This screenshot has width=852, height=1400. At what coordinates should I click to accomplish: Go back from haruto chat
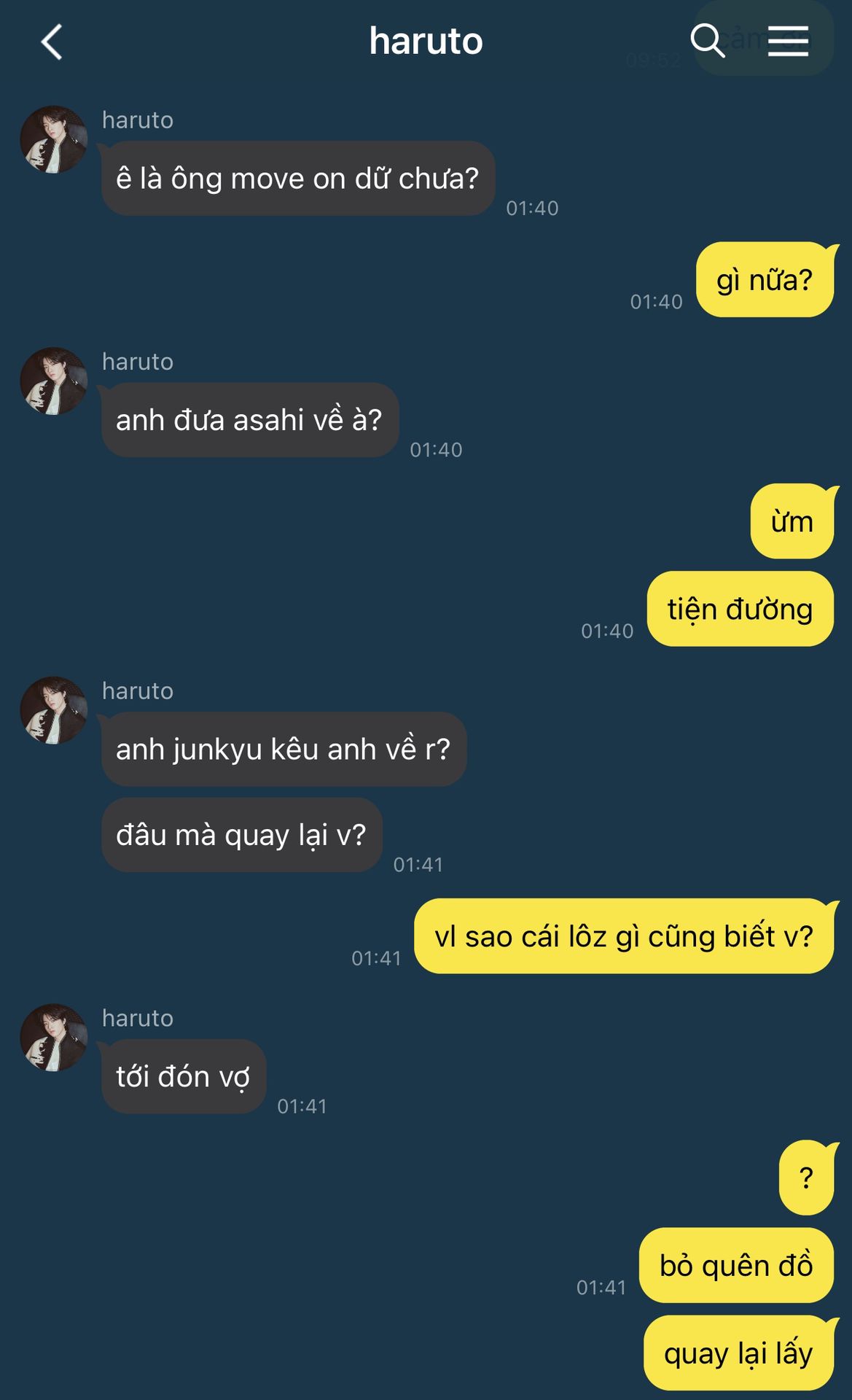click(52, 42)
